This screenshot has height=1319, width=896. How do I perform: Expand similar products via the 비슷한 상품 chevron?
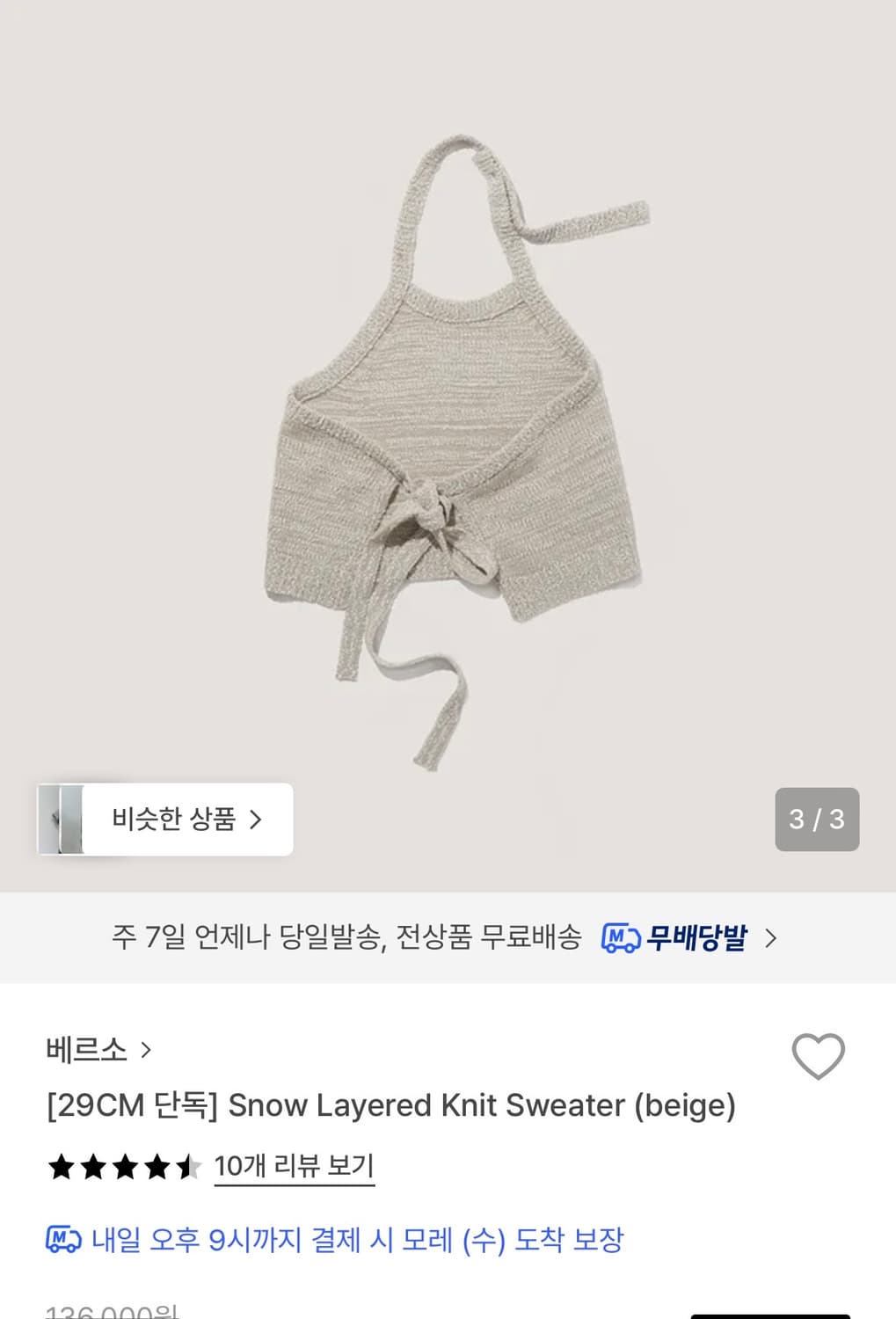258,820
